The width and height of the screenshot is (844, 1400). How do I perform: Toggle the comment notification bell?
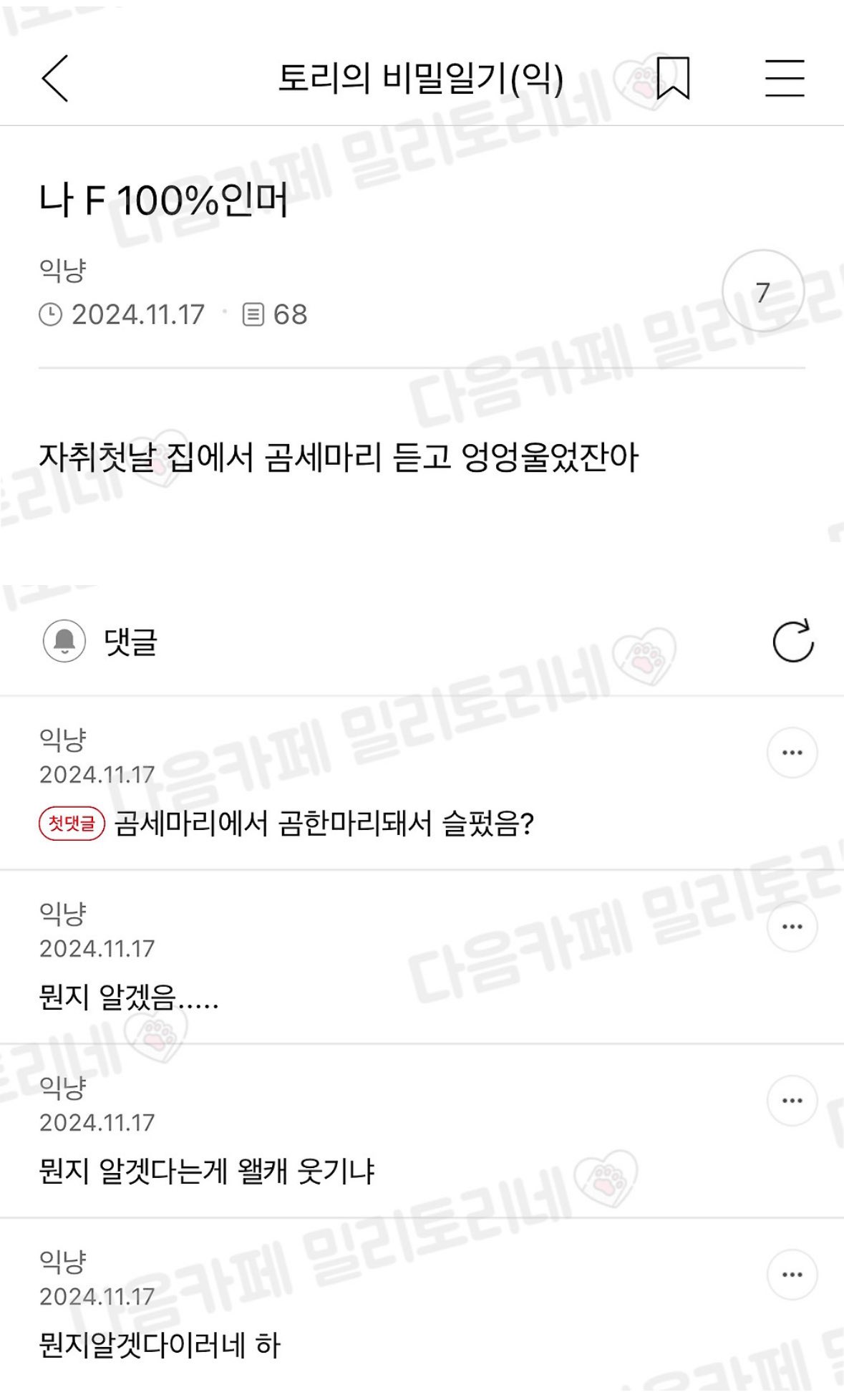coord(64,641)
